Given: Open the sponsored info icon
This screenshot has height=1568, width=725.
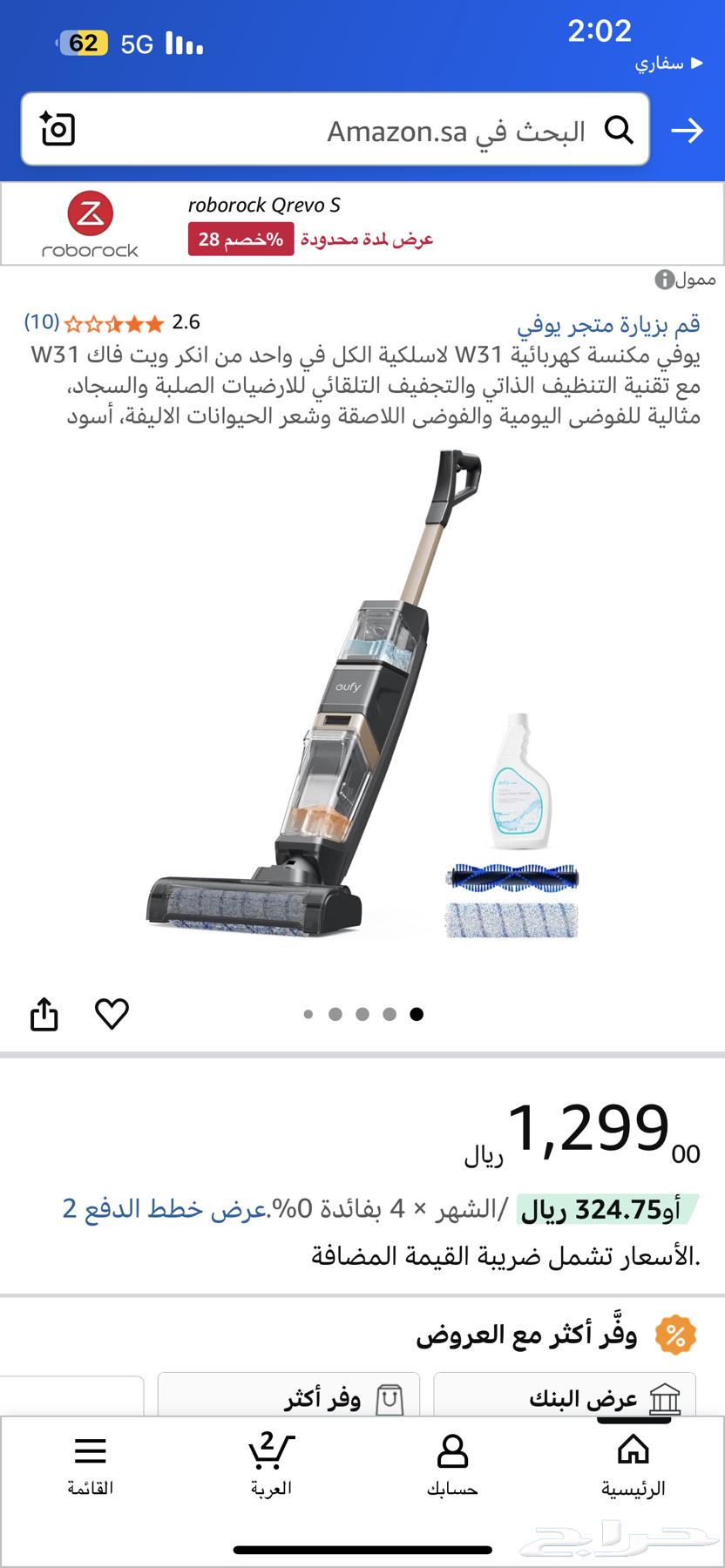Looking at the screenshot, I should [x=664, y=280].
